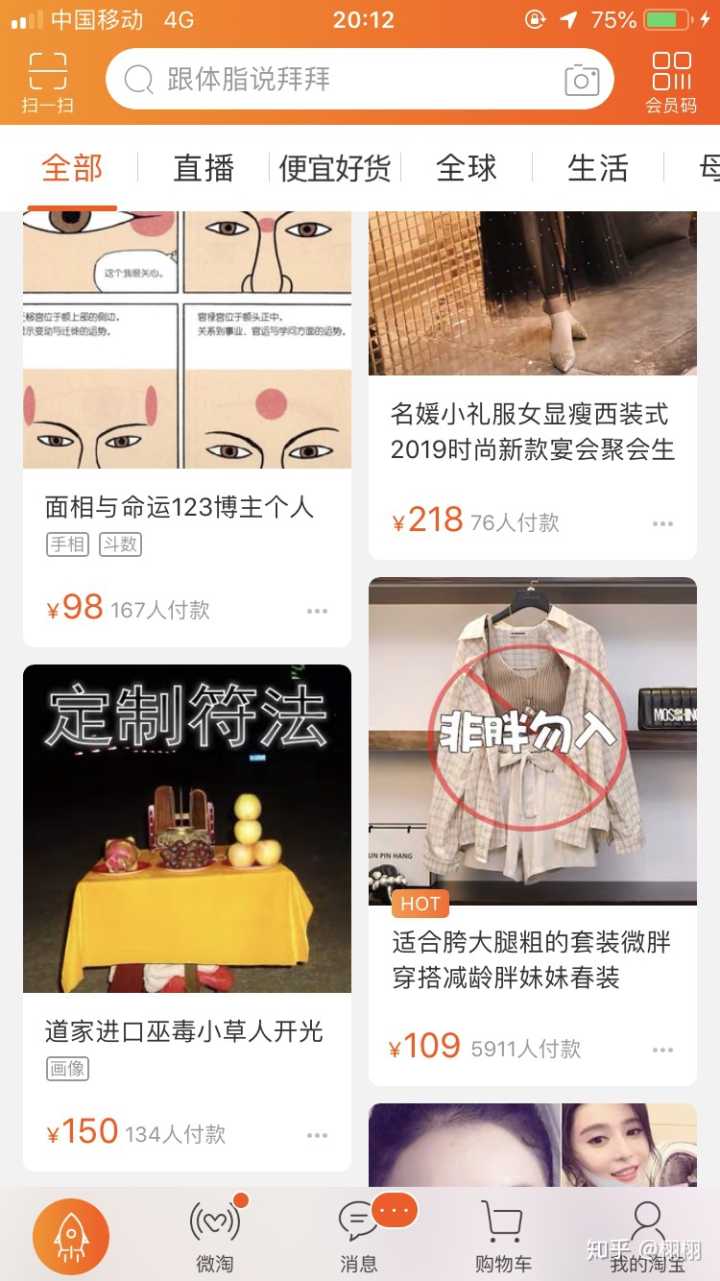Open 消息 messages
Image resolution: width=720 pixels, height=1281 pixels.
(359, 1236)
